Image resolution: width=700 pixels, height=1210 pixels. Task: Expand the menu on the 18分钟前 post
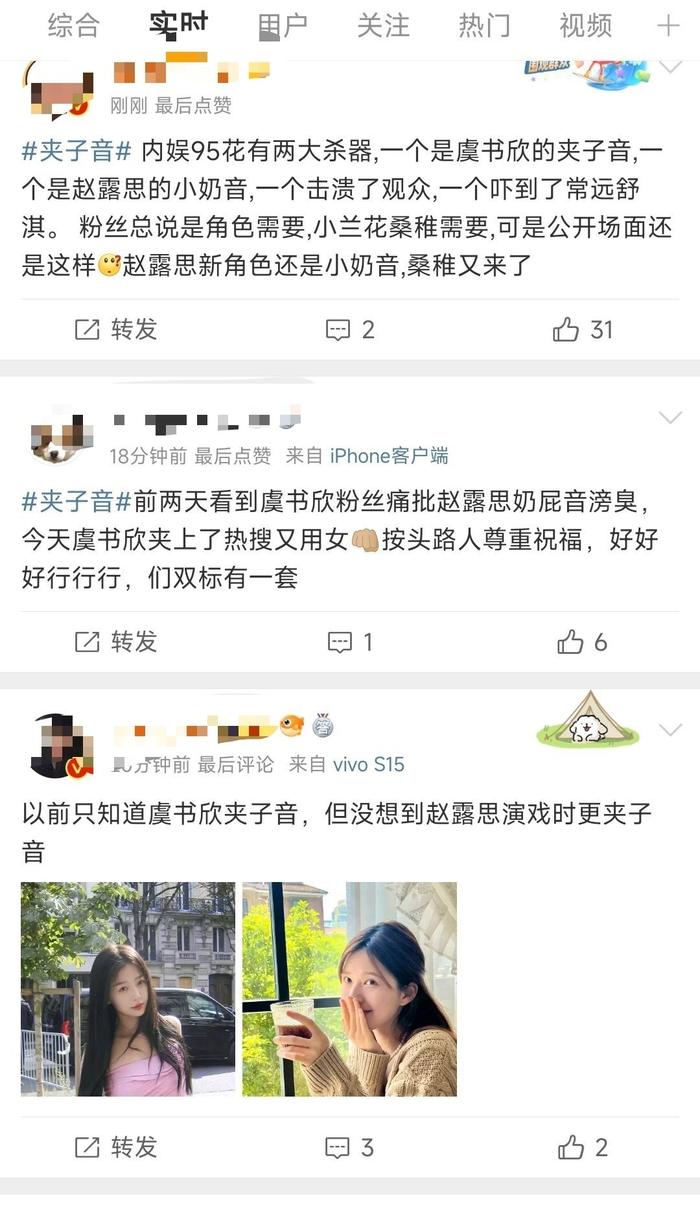pos(669,417)
